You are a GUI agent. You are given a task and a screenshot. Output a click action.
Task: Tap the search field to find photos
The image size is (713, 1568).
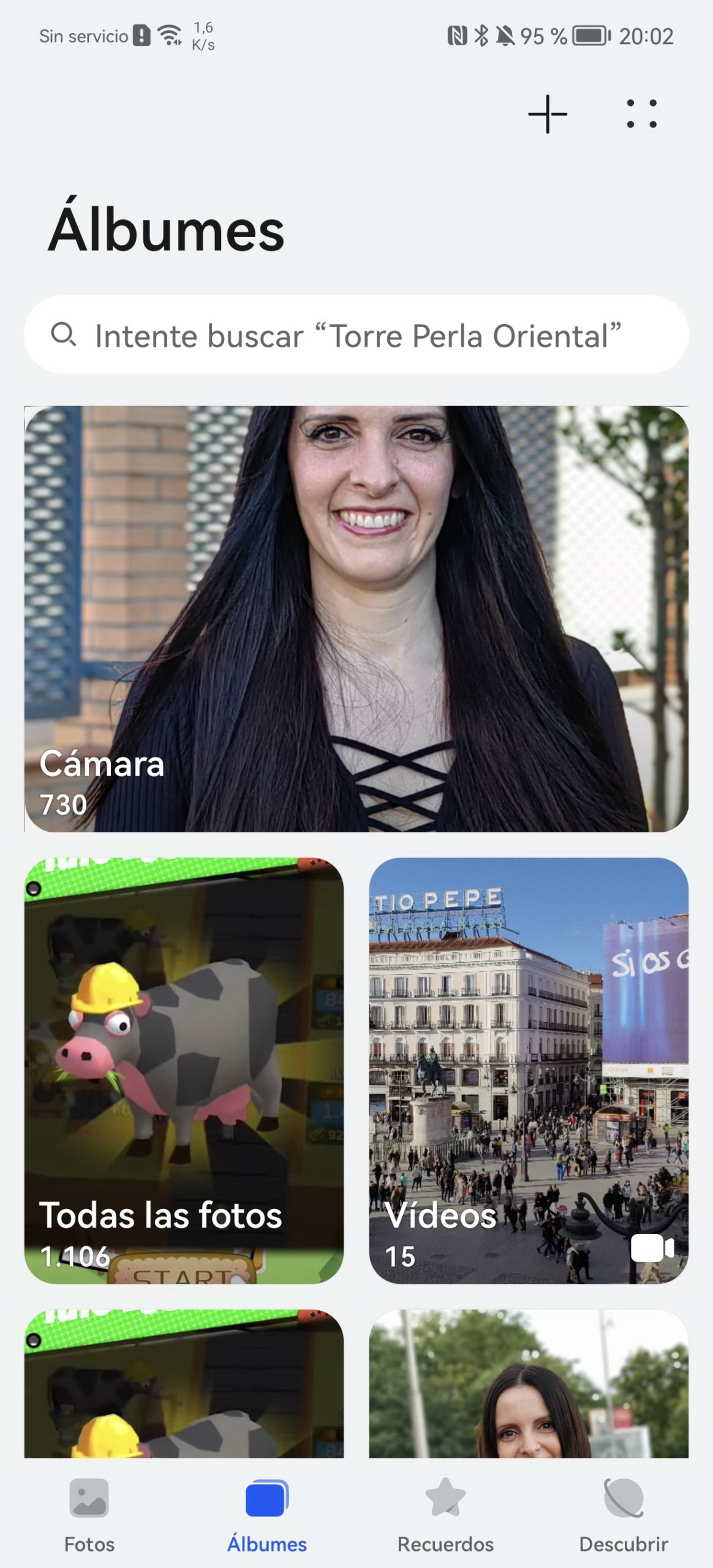(356, 335)
